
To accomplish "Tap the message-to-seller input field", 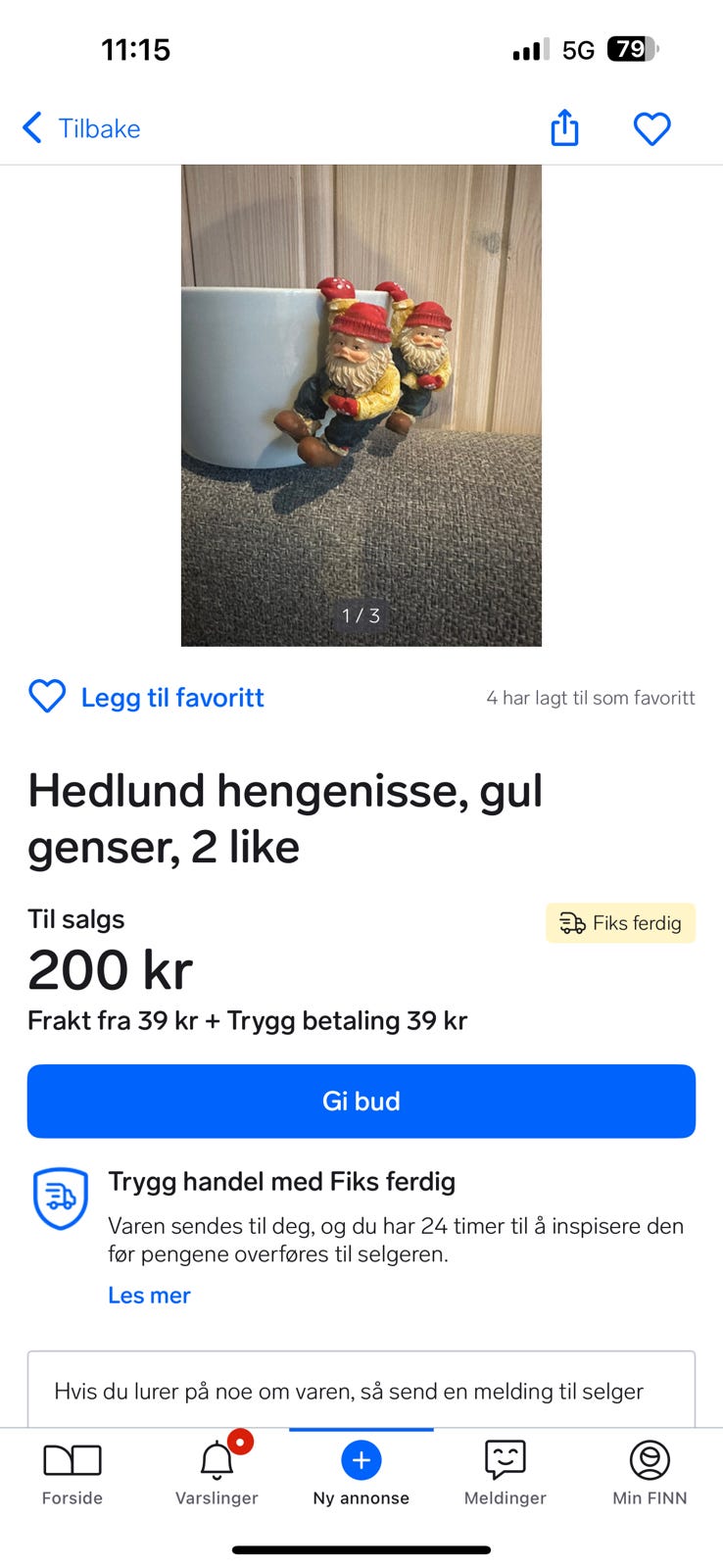I will tap(361, 1390).
